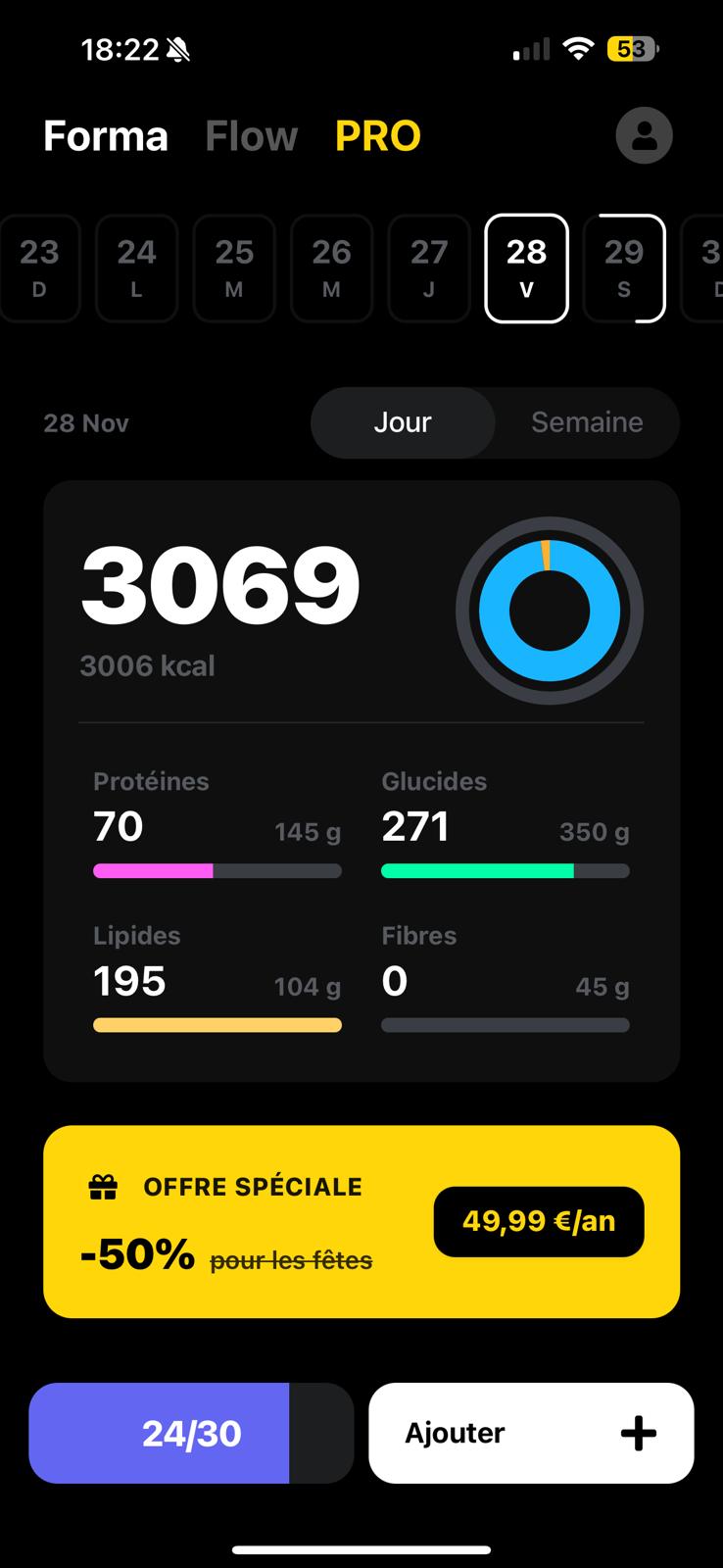
Task: Tap the 24/30 progress indicator
Action: [x=191, y=1433]
